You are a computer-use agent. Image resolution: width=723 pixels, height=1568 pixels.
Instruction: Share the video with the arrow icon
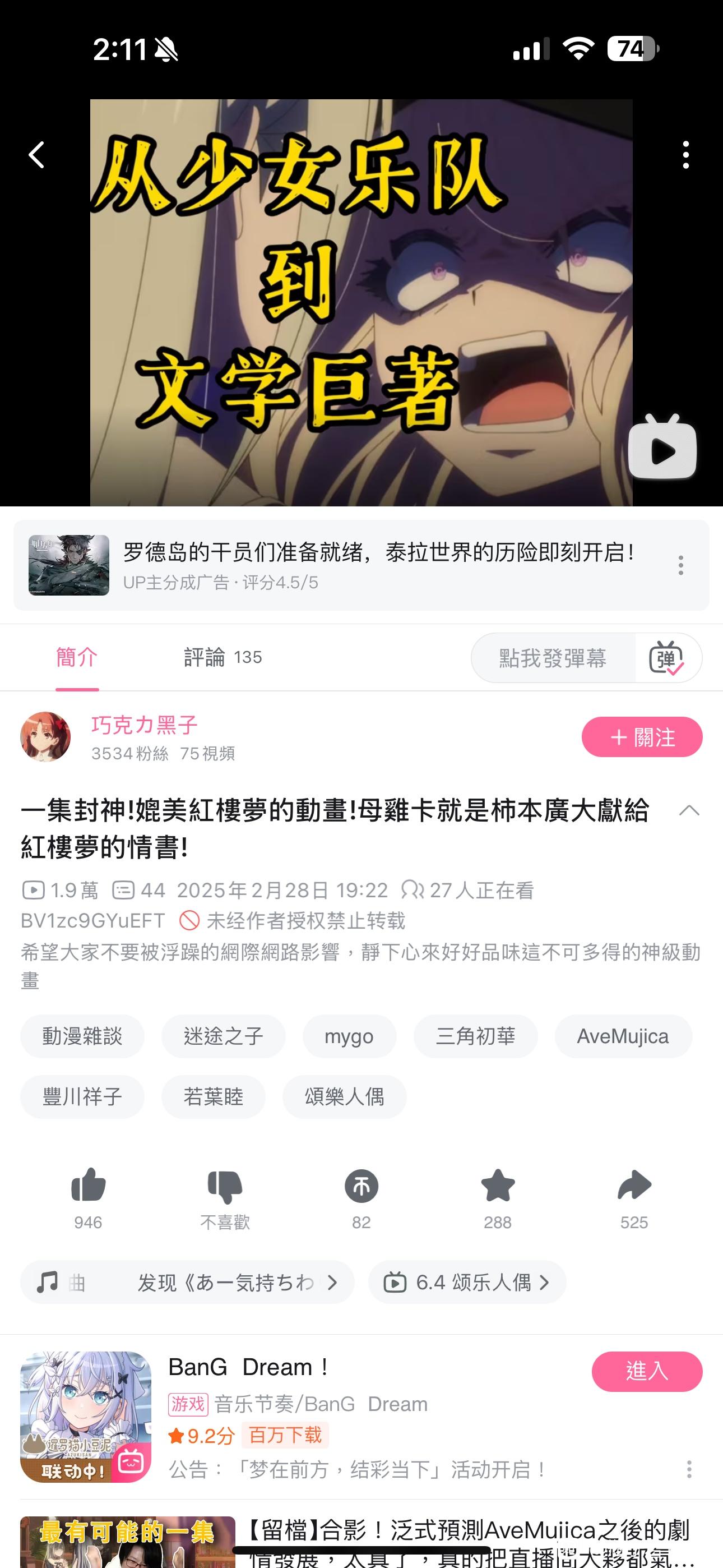pyautogui.click(x=633, y=1186)
